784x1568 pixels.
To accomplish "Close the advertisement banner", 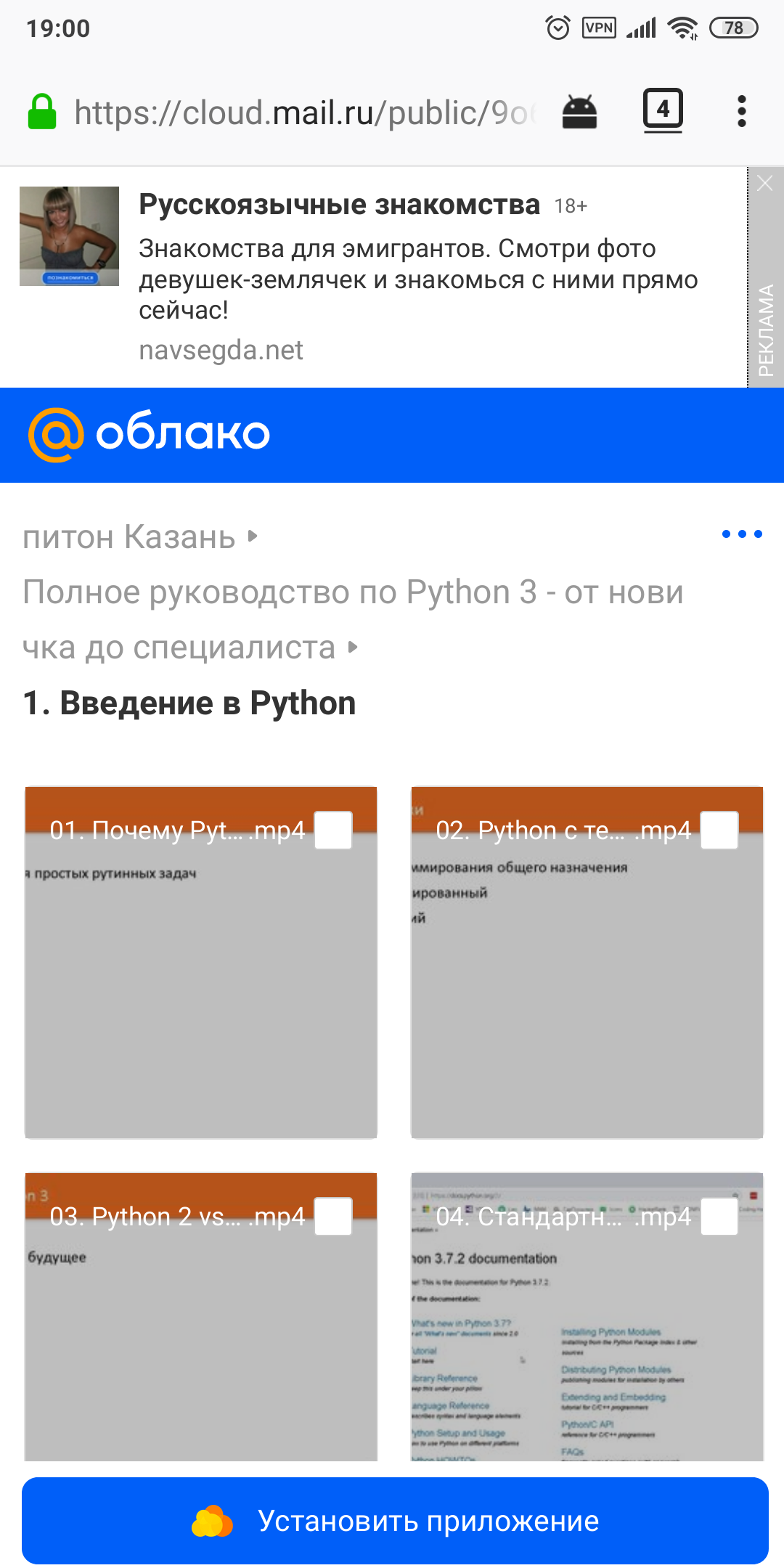I will tap(765, 184).
